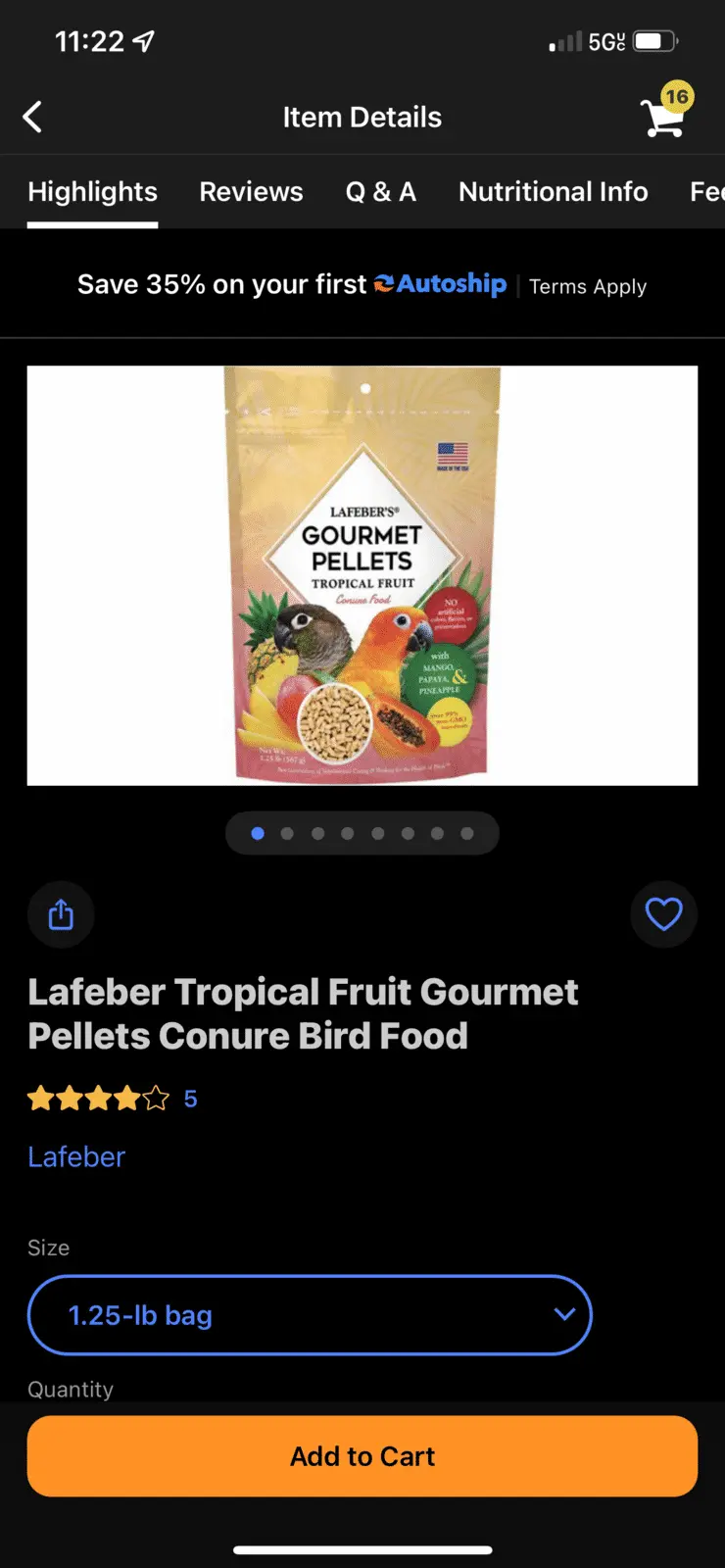This screenshot has width=725, height=1568.
Task: Expand the 1.25-lb bag size dropdown
Action: pos(310,1315)
